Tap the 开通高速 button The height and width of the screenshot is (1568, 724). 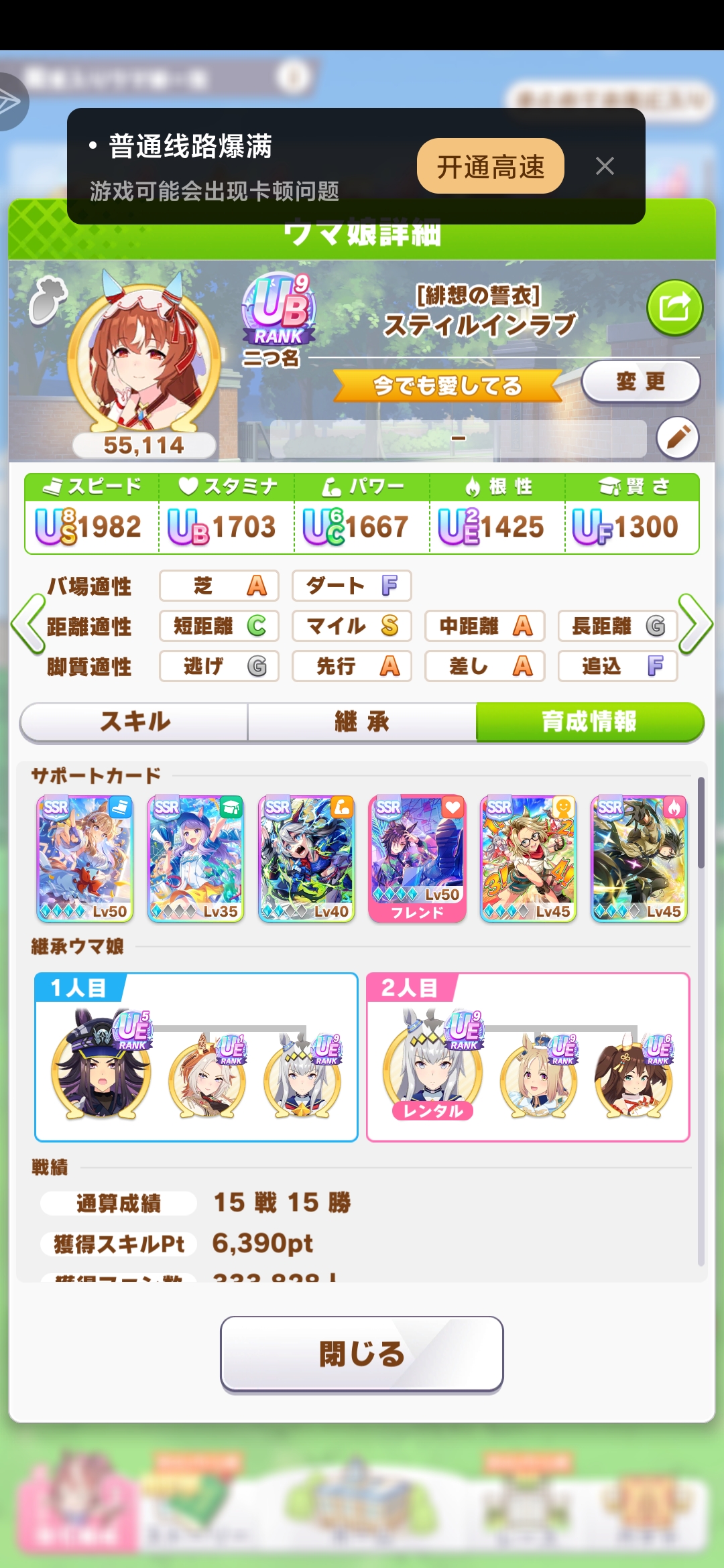pos(490,166)
